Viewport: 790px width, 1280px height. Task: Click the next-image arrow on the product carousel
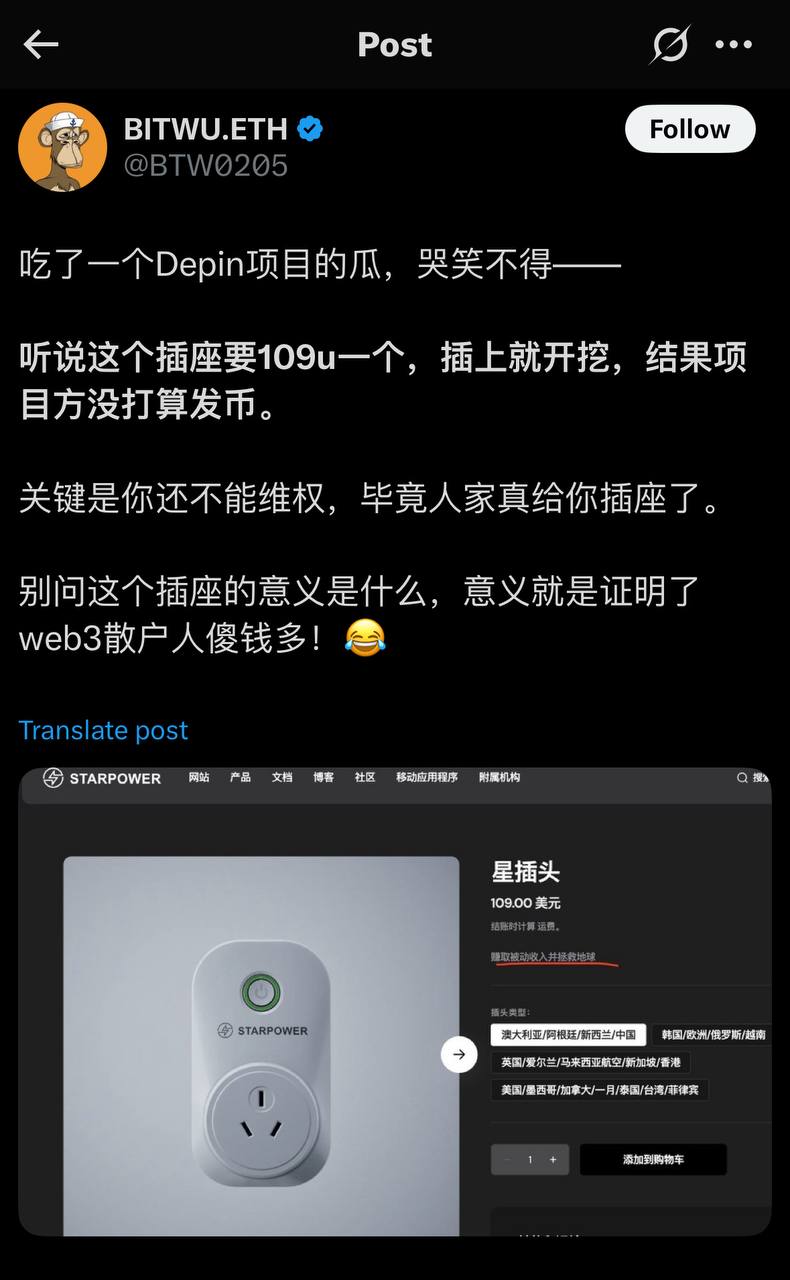[x=459, y=1055]
